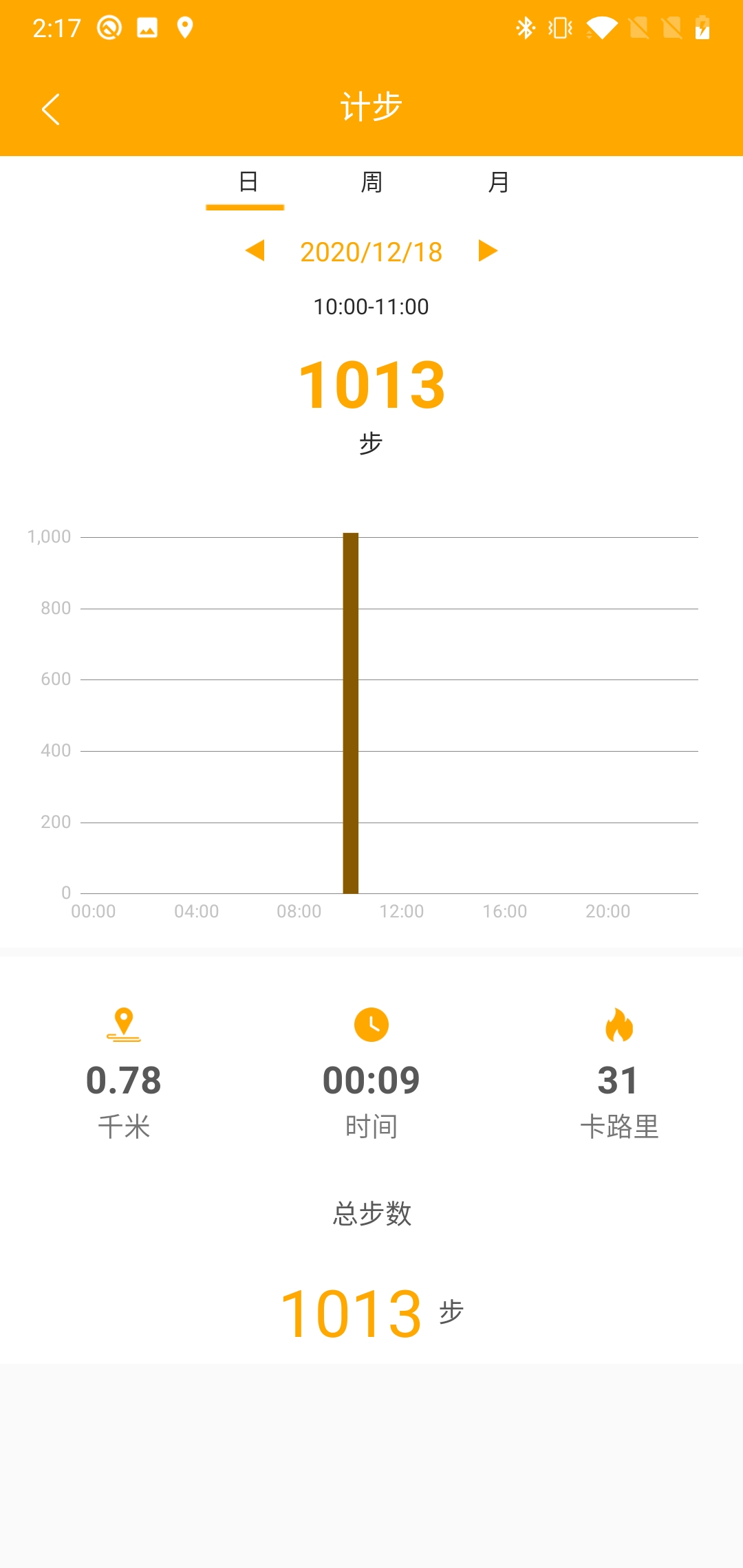Viewport: 743px width, 1568px height.
Task: Open the date 2020/12/18
Action: (371, 252)
